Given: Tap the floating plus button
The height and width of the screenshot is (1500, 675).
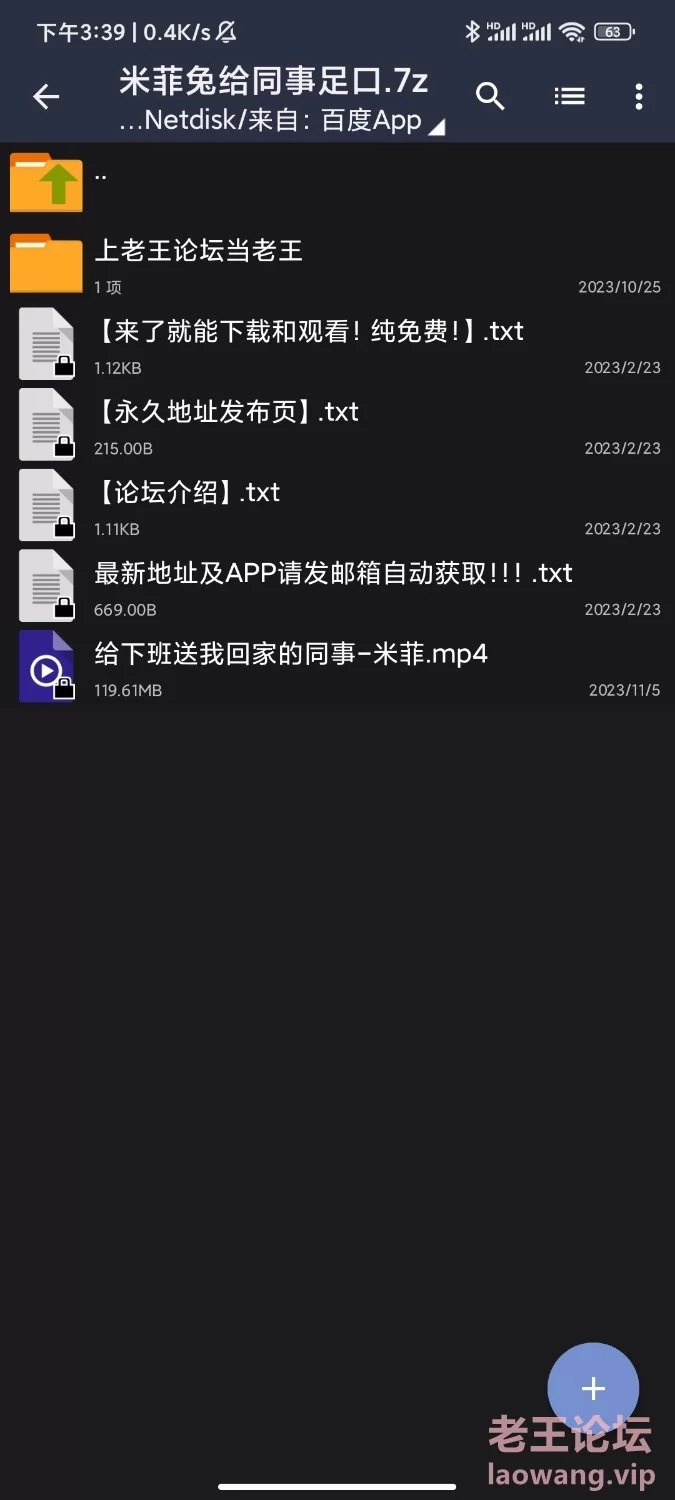Looking at the screenshot, I should pyautogui.click(x=593, y=1388).
